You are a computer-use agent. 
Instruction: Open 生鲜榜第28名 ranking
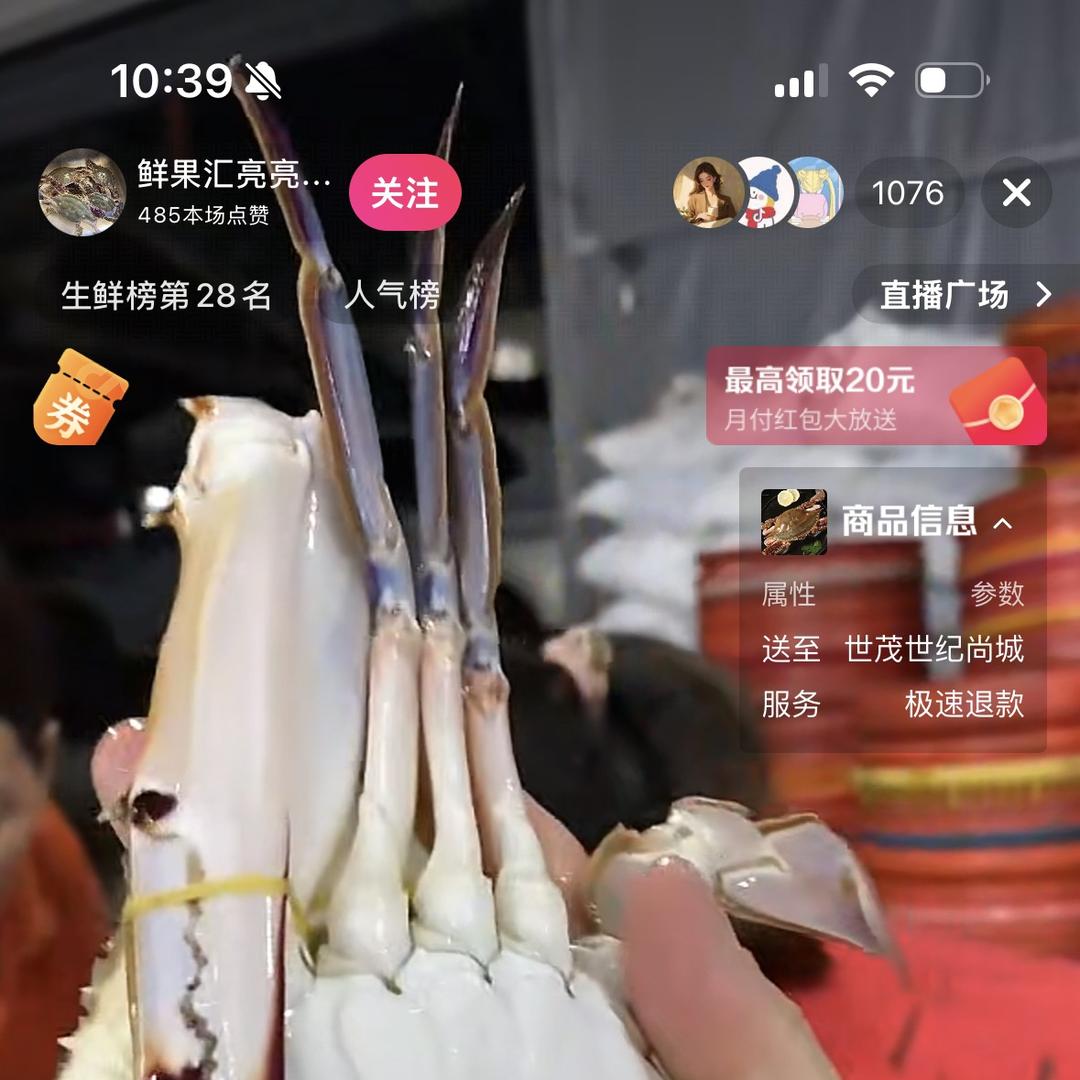(166, 295)
